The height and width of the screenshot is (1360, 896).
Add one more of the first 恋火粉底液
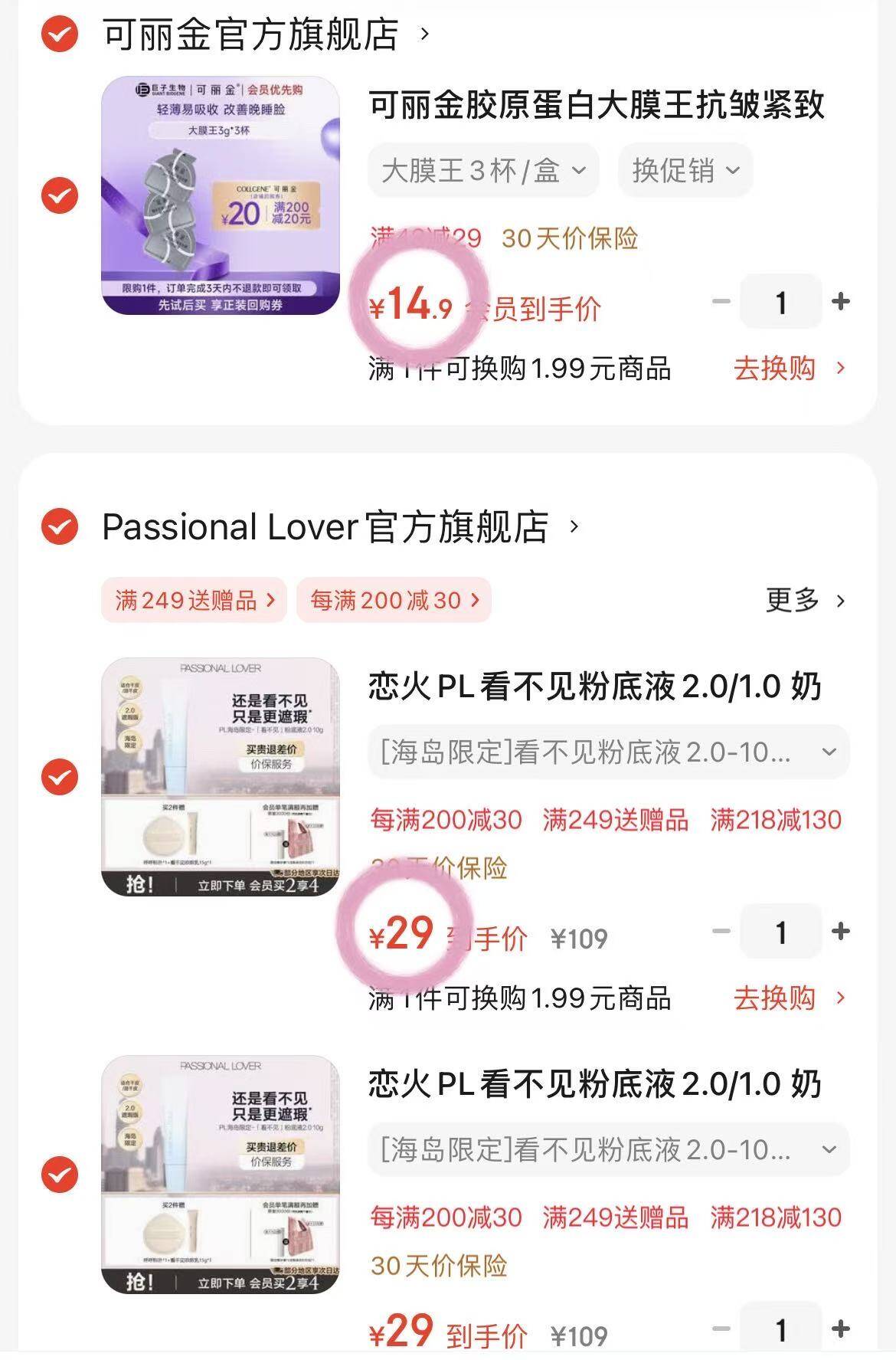click(841, 932)
